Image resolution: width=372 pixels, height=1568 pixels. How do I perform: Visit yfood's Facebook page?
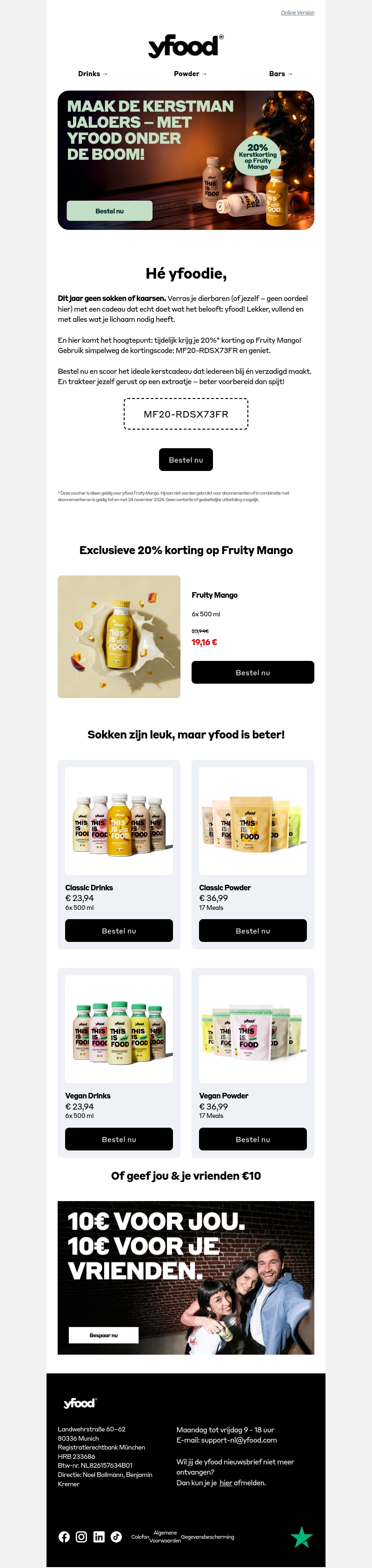64,1536
